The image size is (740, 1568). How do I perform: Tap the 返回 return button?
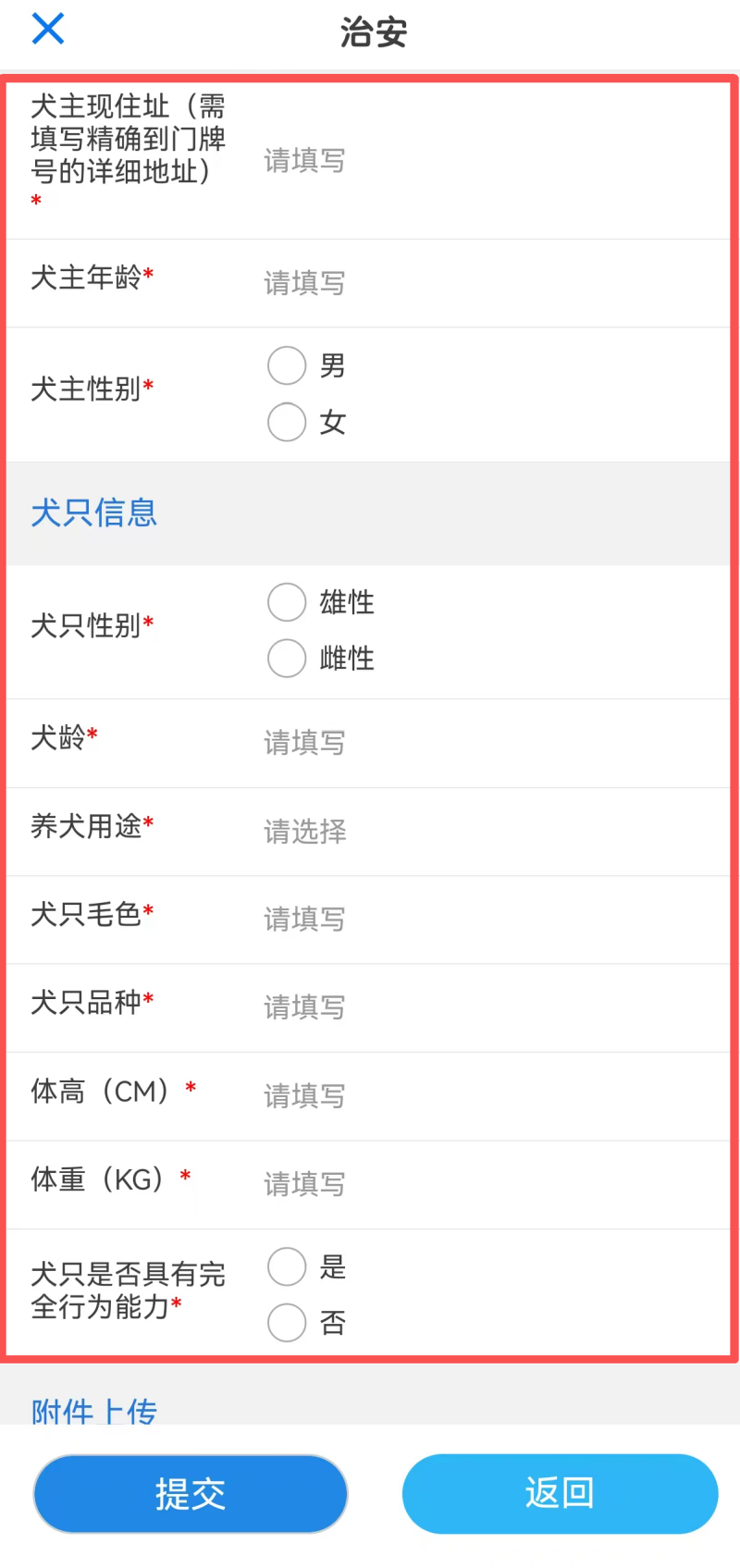point(559,1493)
